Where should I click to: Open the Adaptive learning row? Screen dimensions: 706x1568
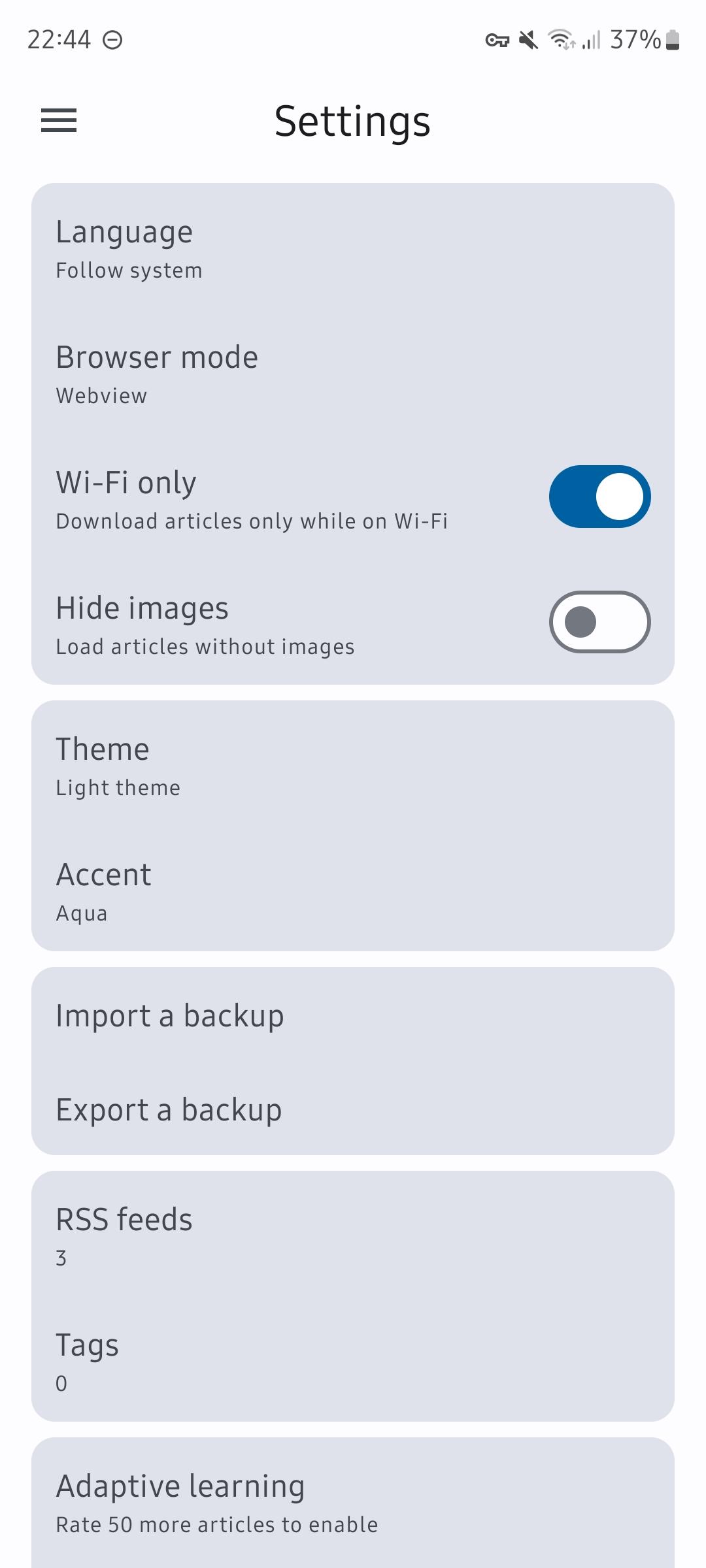click(x=353, y=1503)
